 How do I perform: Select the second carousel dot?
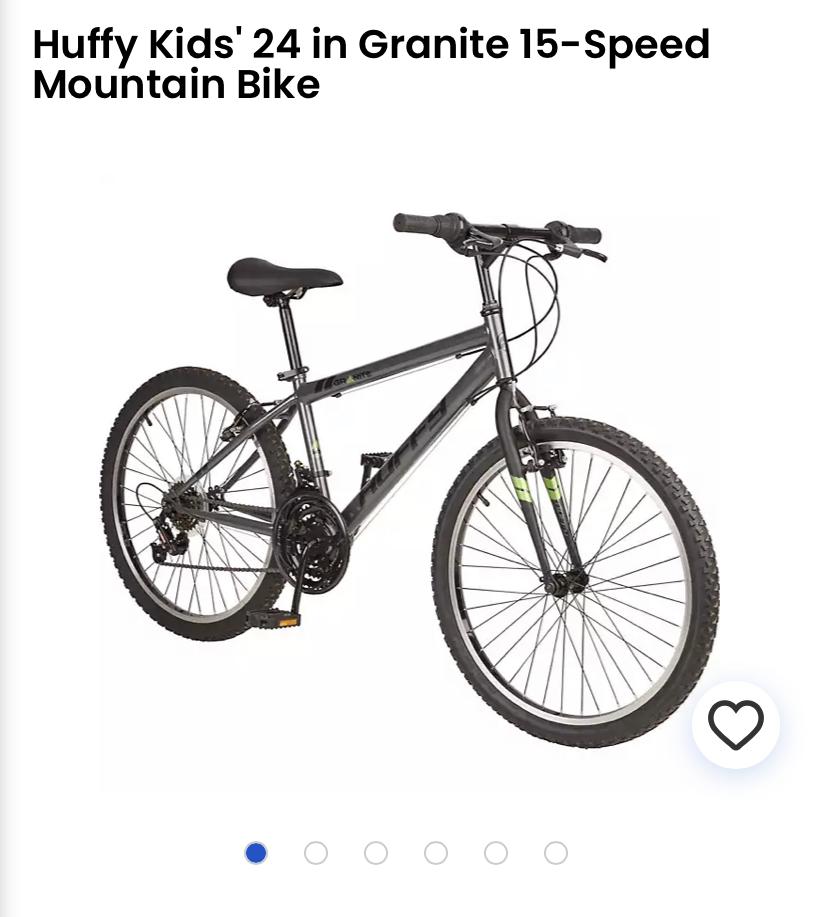click(x=316, y=853)
